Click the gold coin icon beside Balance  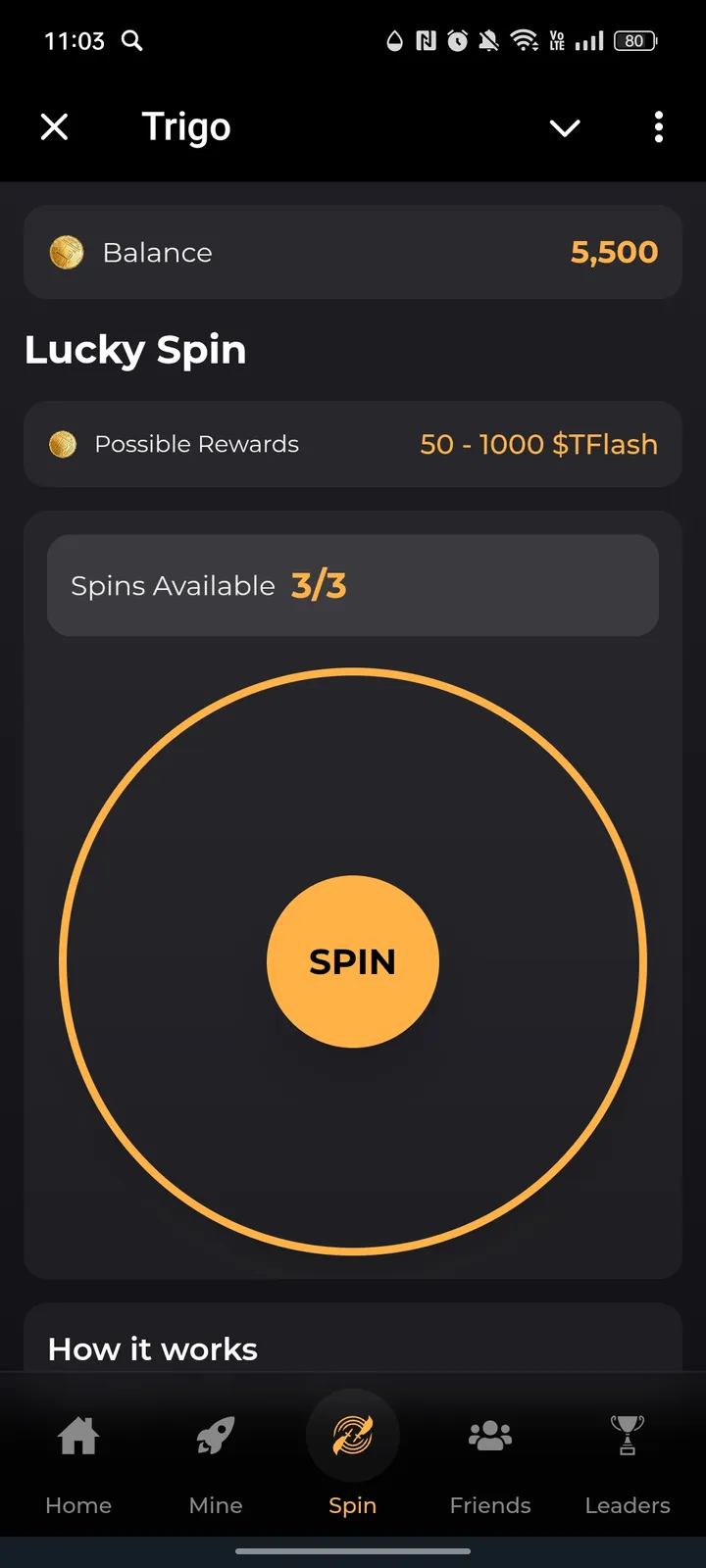pos(63,252)
